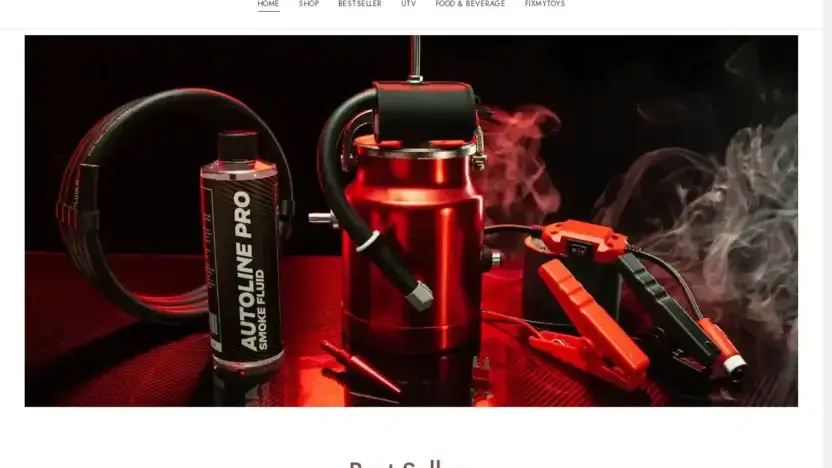Open the Autoline Pro smoke machine banner
The image size is (832, 468).
click(x=411, y=221)
